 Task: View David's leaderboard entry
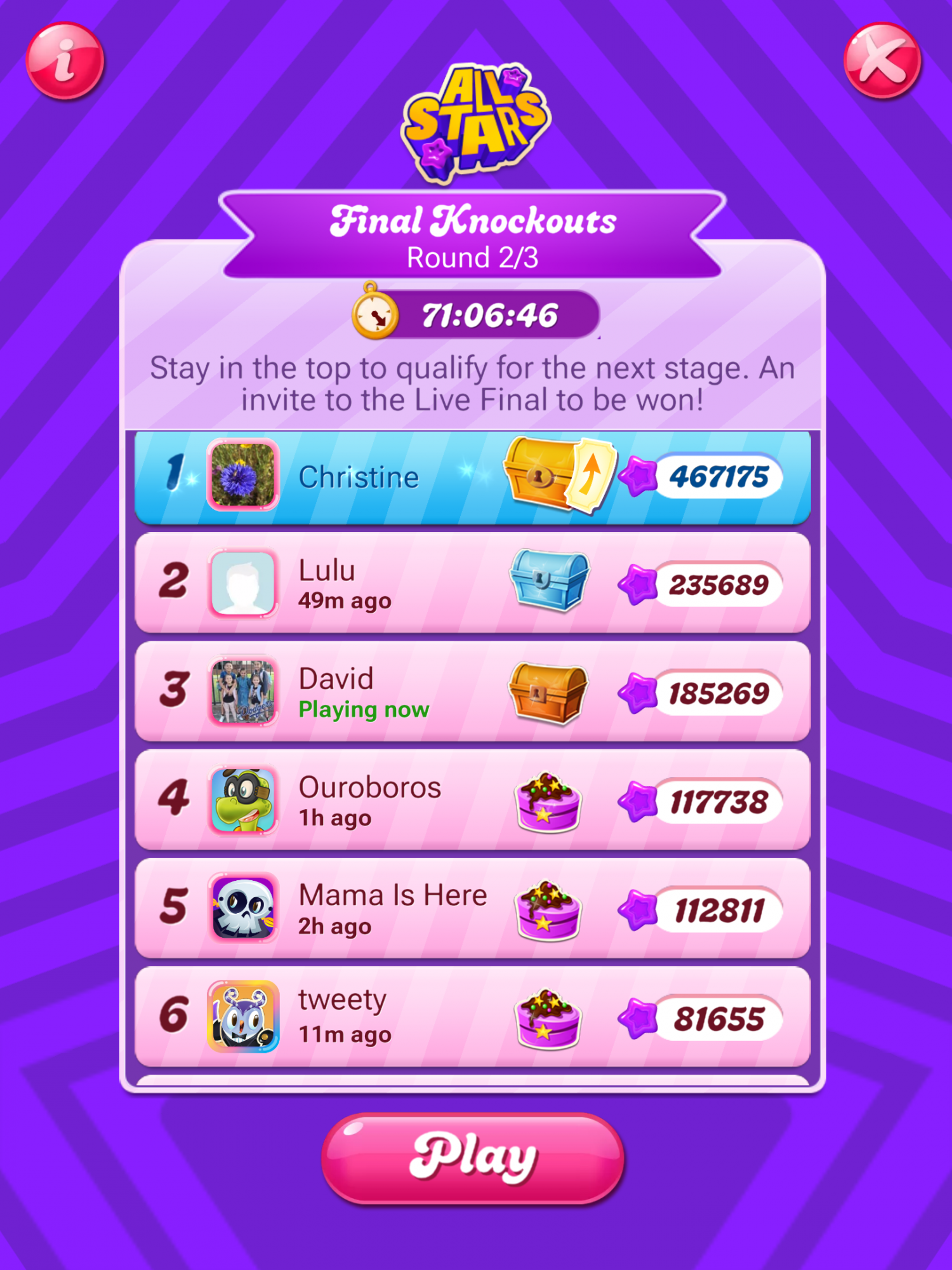(x=381, y=692)
